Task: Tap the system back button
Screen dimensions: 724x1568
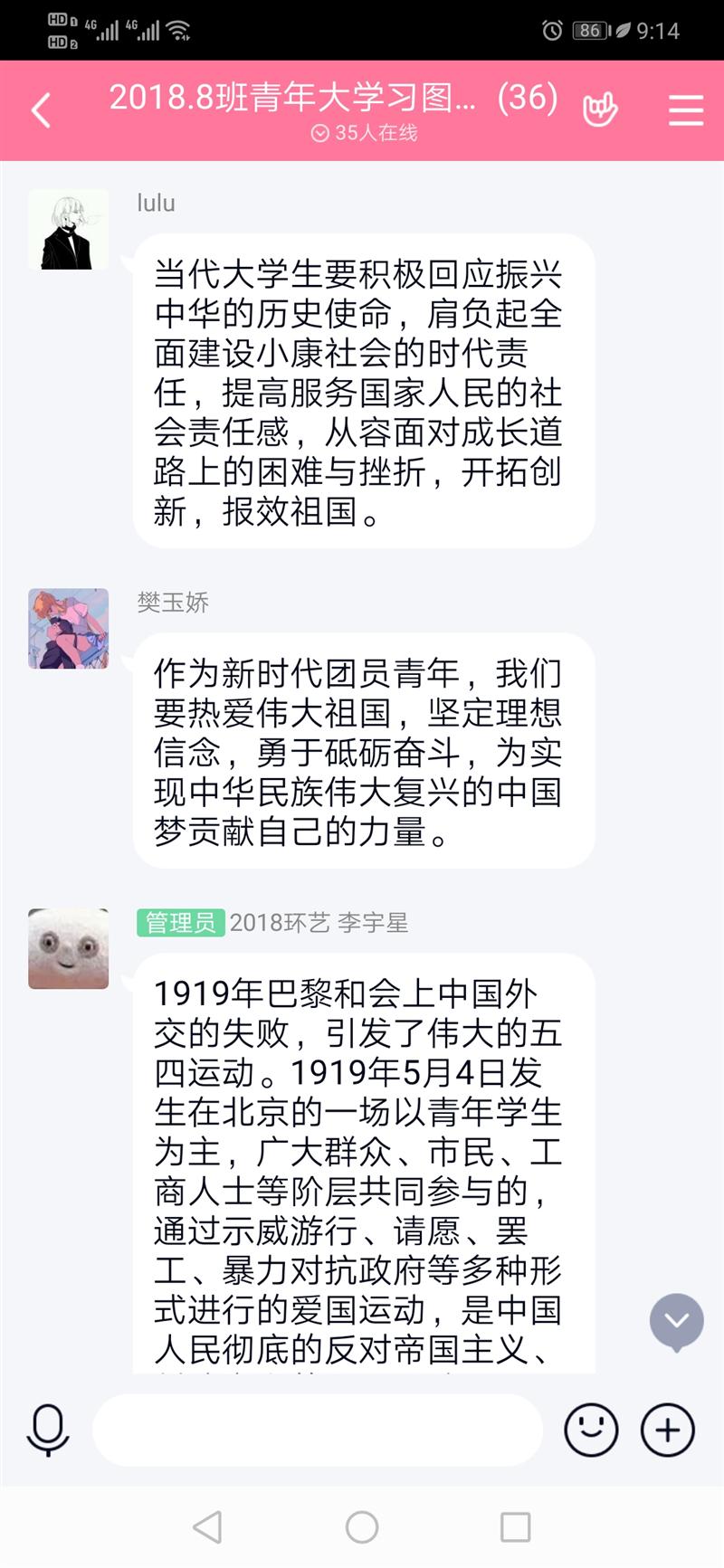Action: [x=208, y=1527]
